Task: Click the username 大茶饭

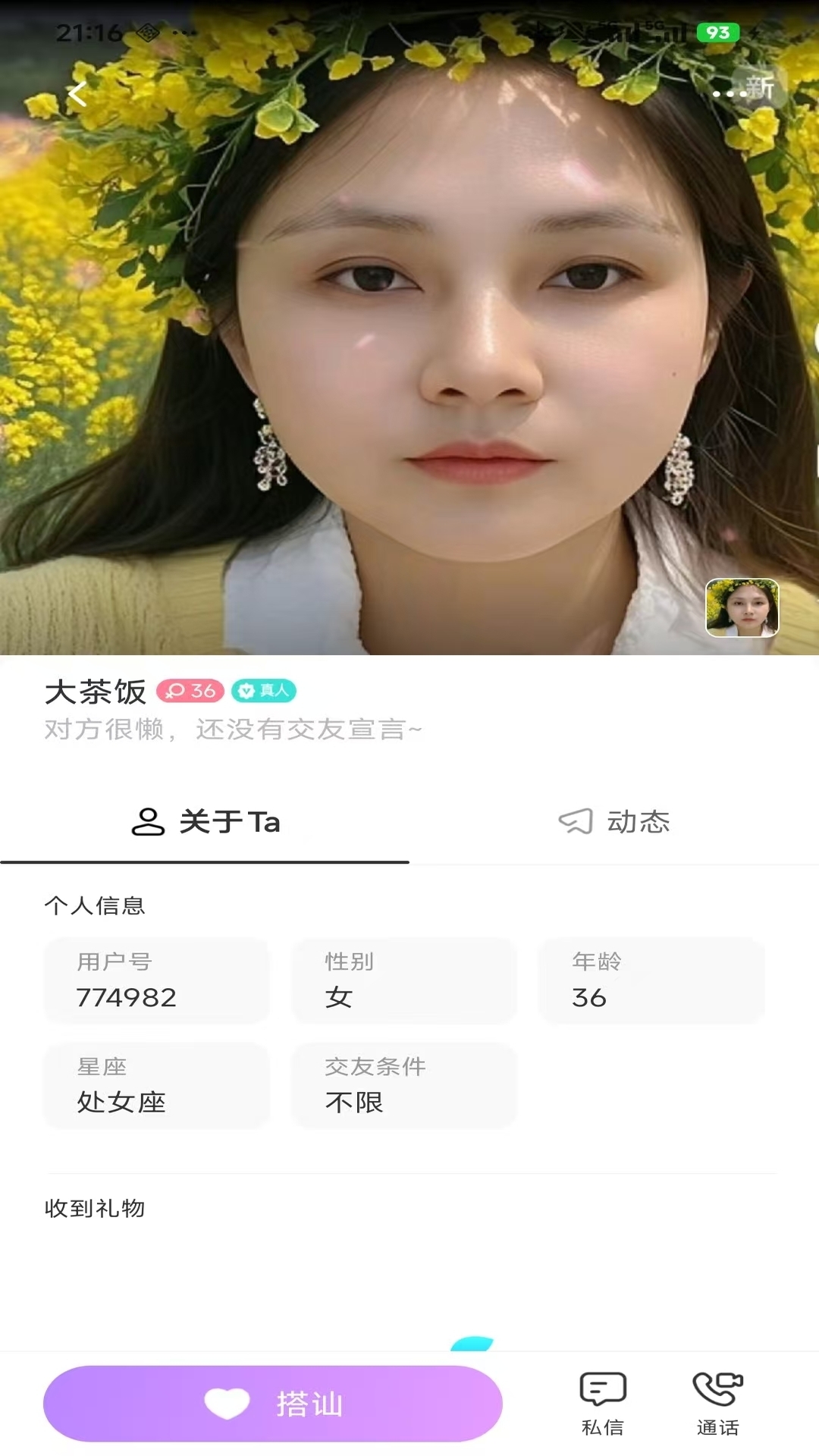Action: click(x=96, y=691)
